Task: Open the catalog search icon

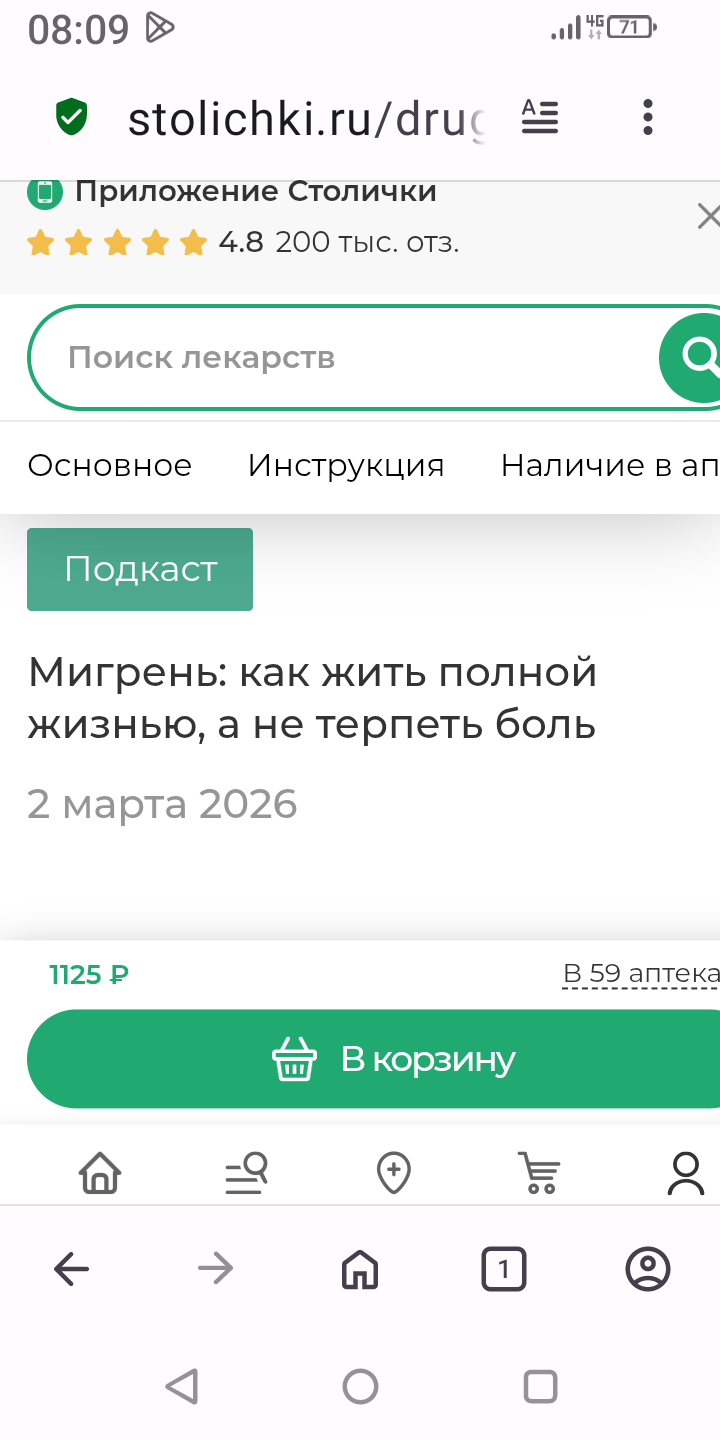Action: click(x=246, y=1172)
